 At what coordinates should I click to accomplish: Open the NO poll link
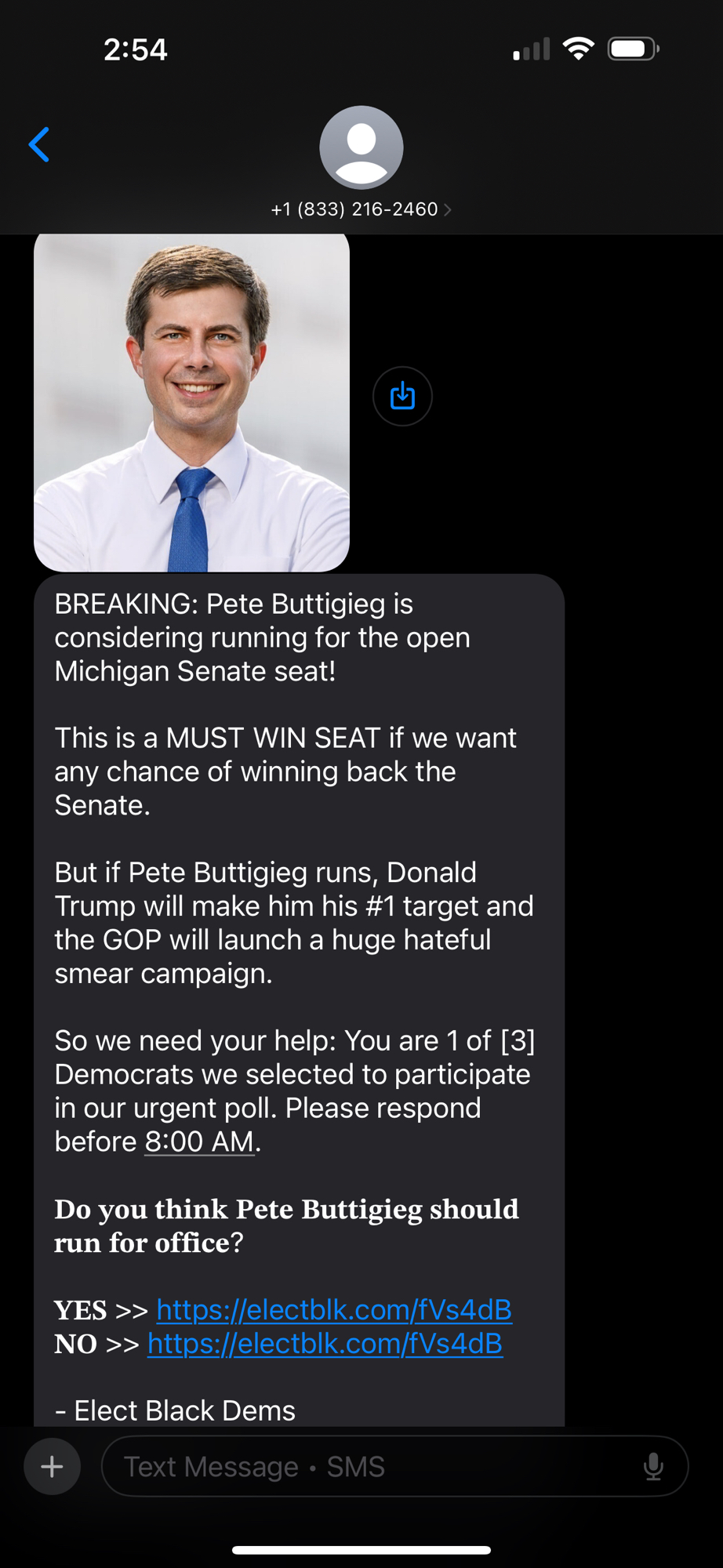click(325, 1344)
